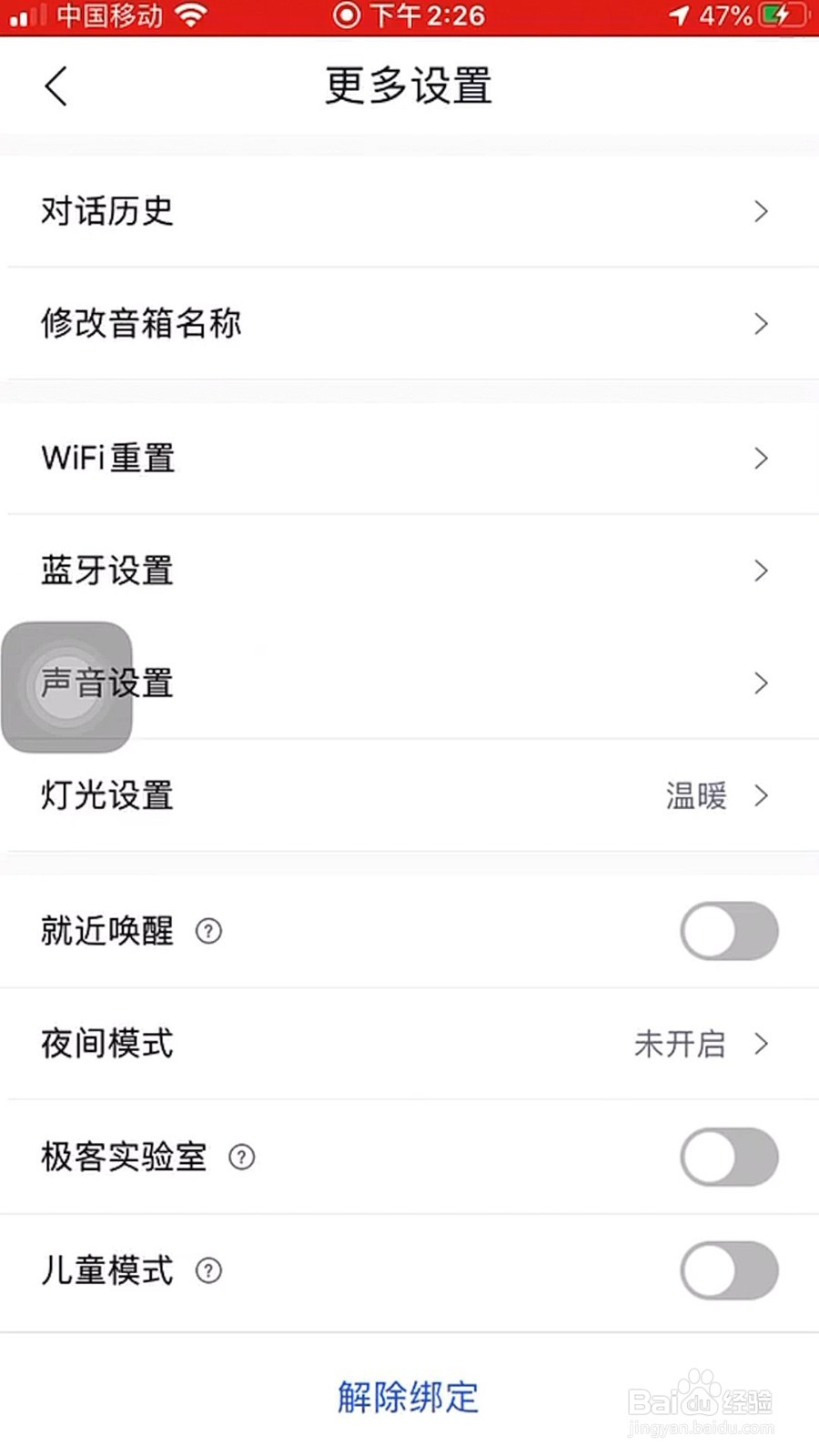Open 蓝牙设置 Bluetooth settings

pyautogui.click(x=409, y=571)
